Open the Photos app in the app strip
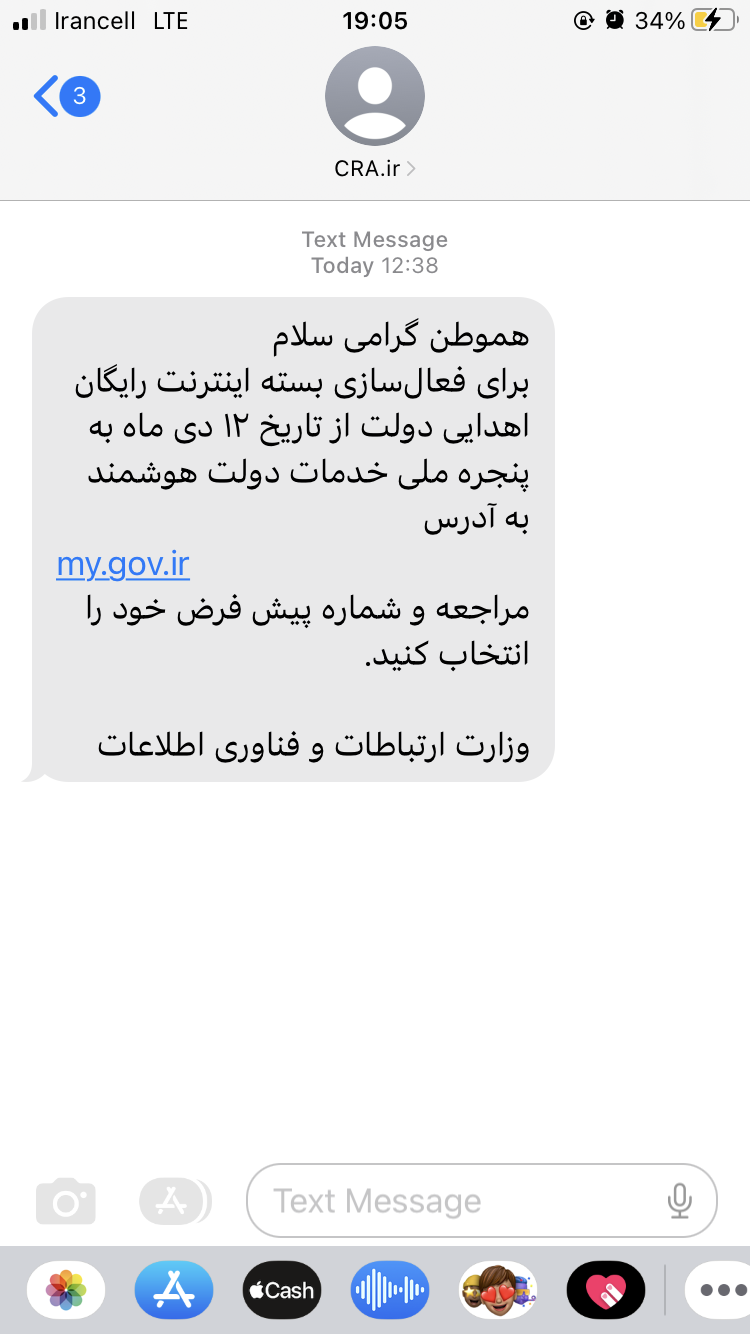Image resolution: width=750 pixels, height=1334 pixels. 66,1290
